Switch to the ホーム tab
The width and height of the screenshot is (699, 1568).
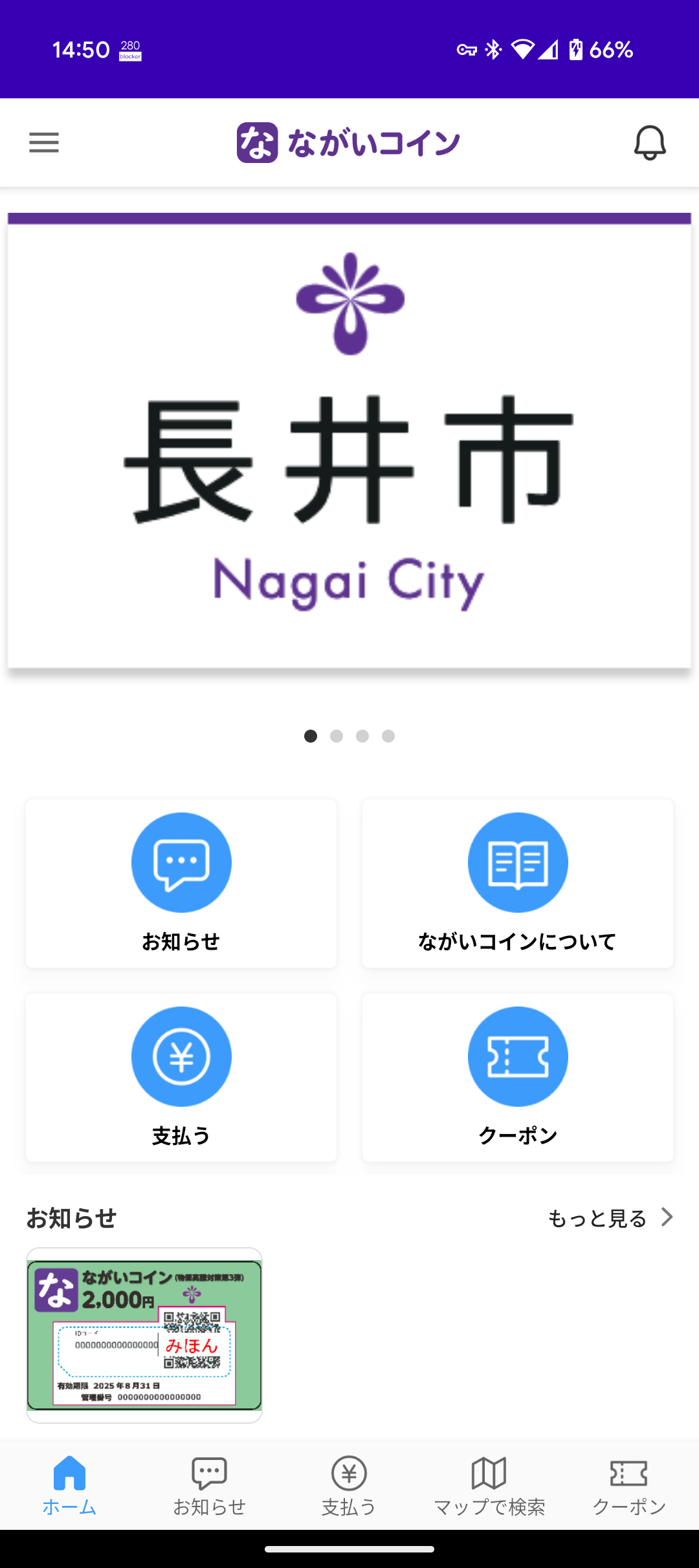coord(69,1486)
